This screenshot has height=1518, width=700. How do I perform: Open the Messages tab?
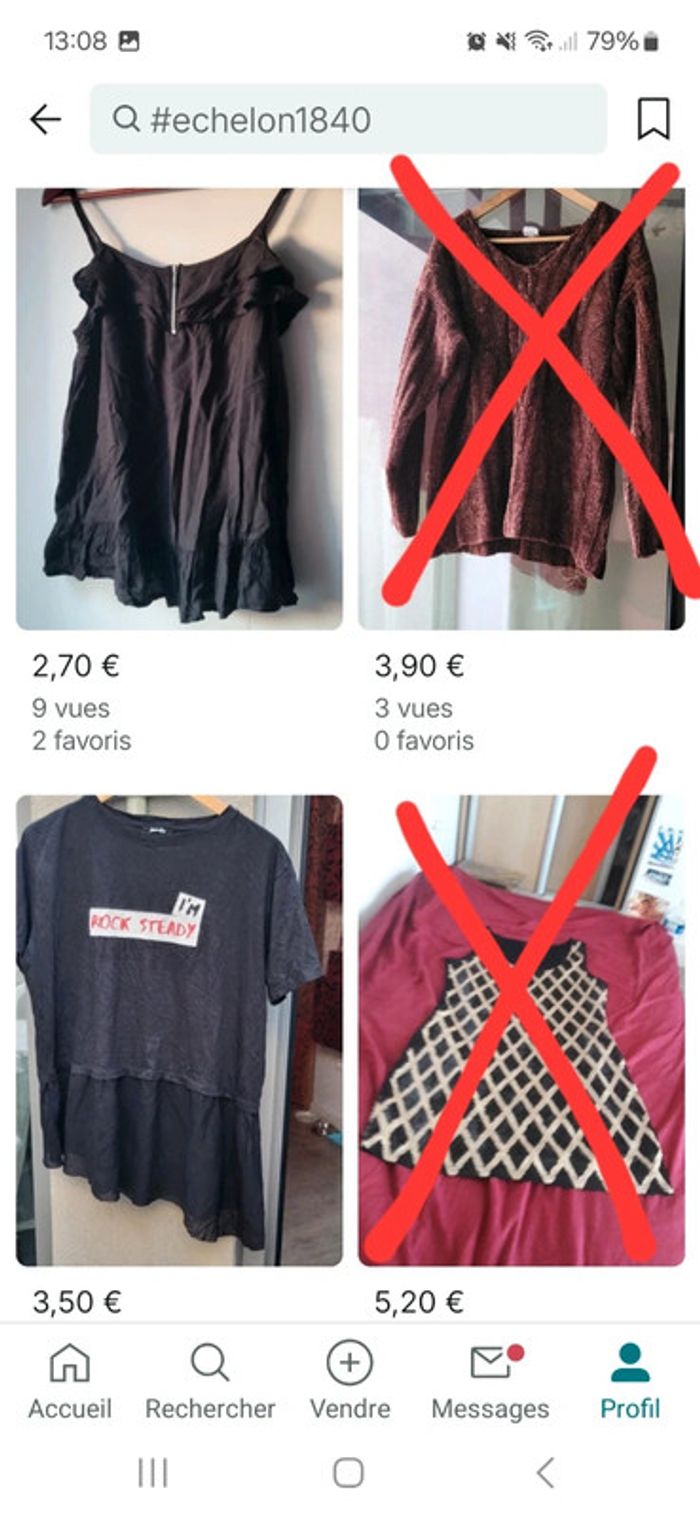pos(490,1382)
